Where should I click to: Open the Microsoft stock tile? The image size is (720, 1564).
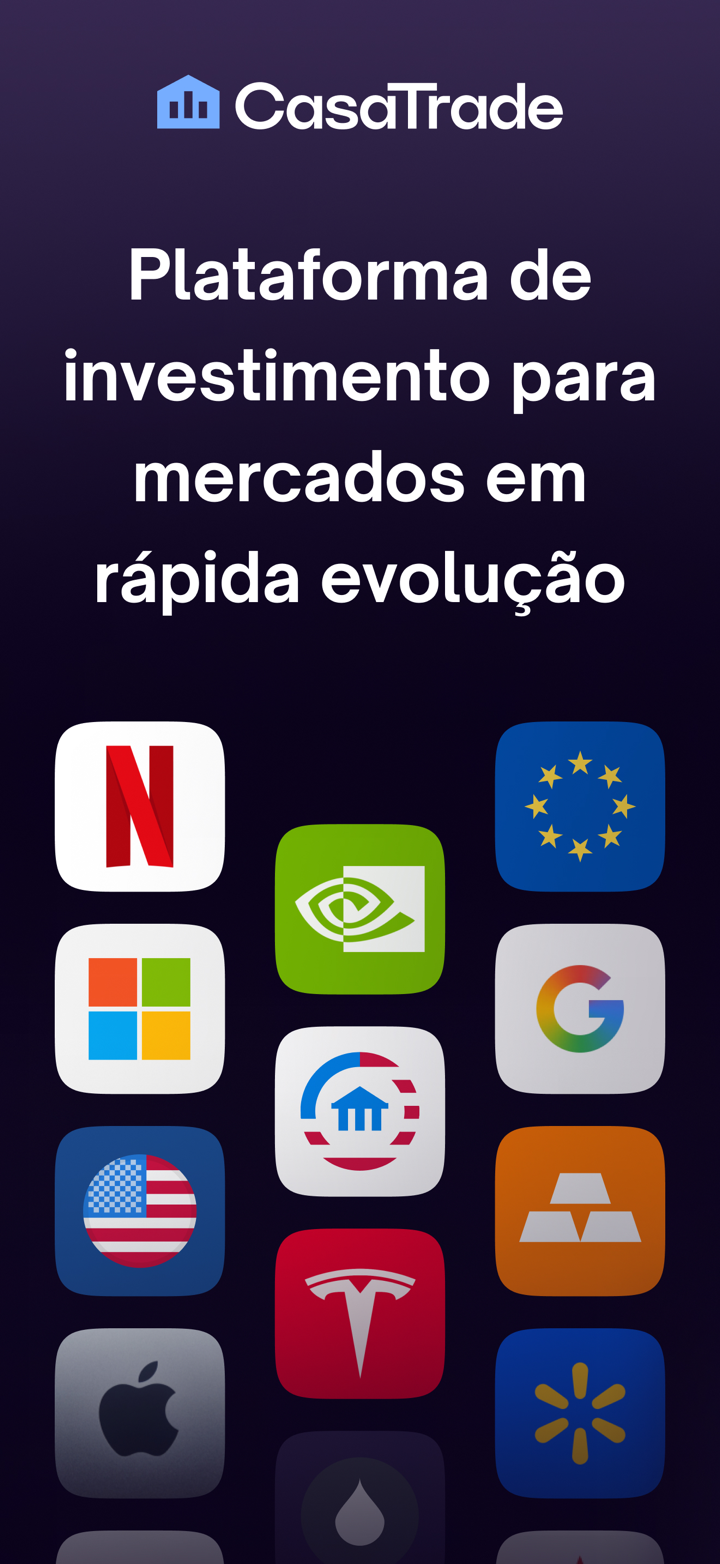[140, 1007]
